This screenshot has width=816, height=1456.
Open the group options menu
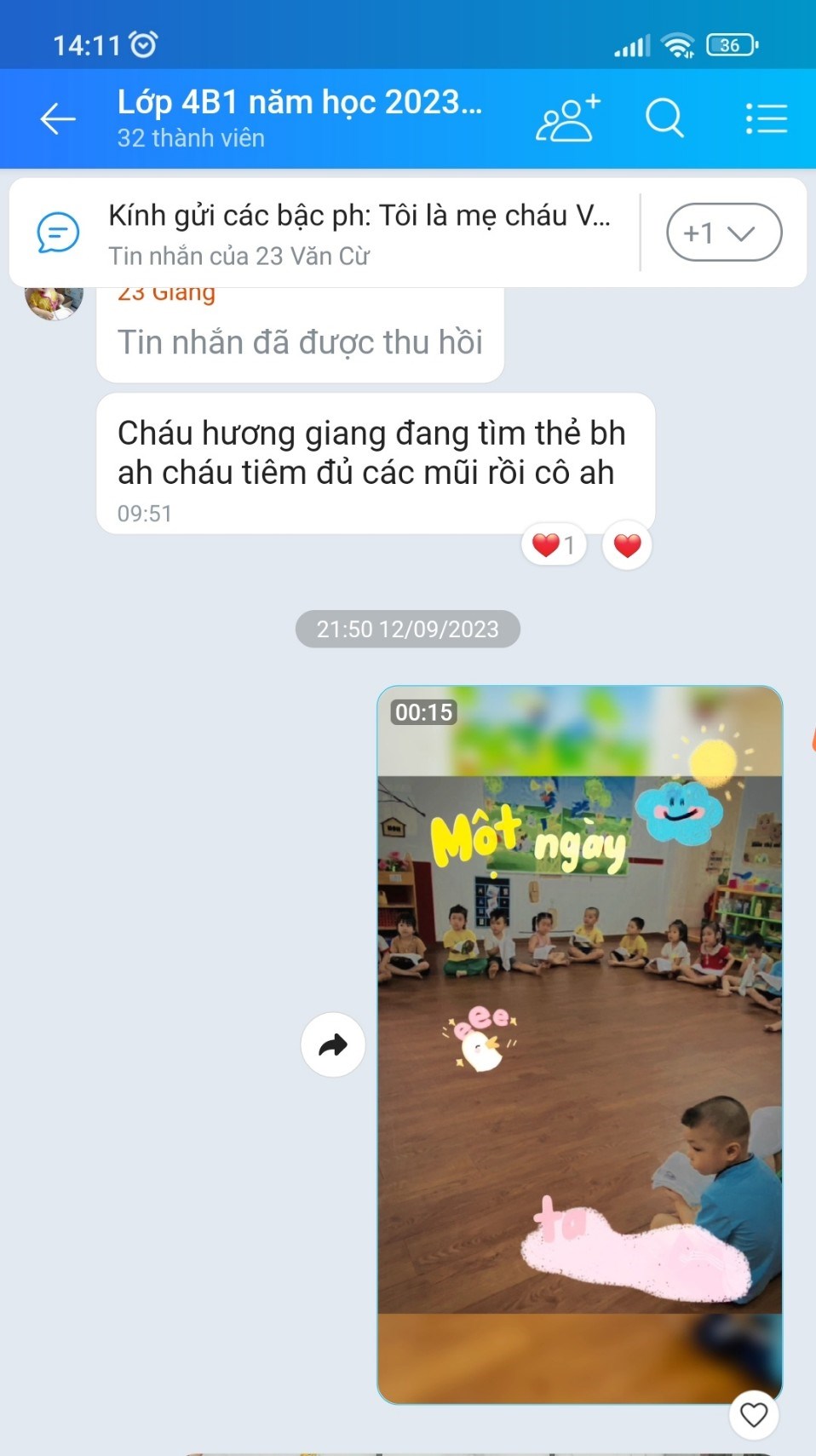(766, 118)
